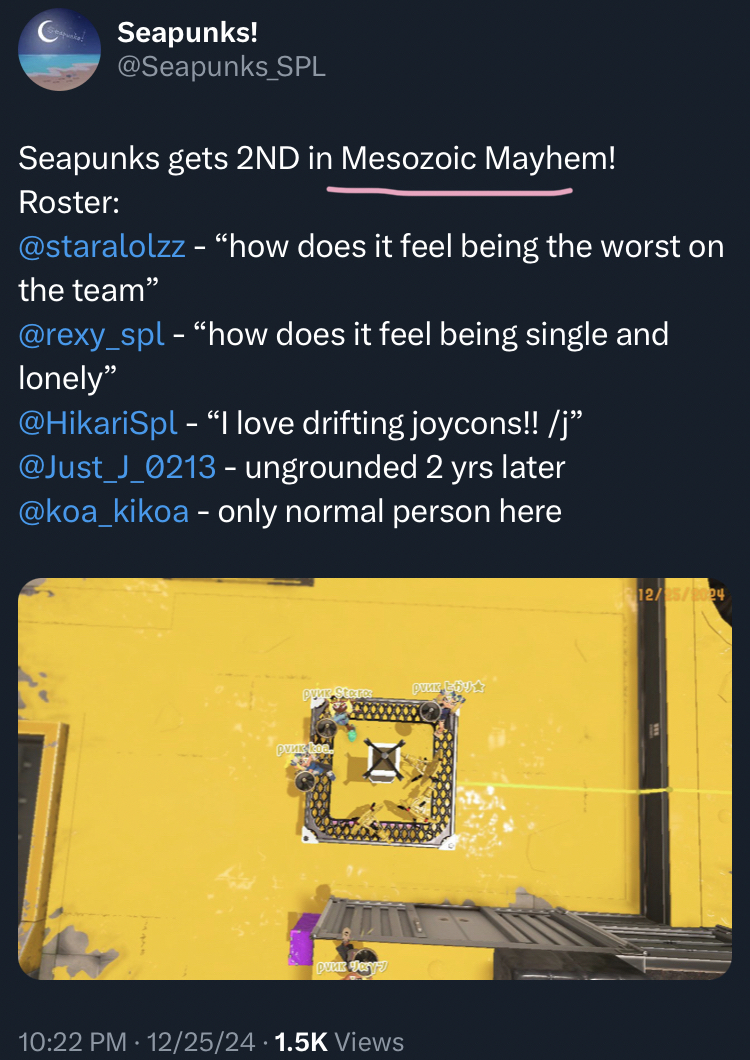This screenshot has width=750, height=1060.
Task: Open the @staralolzz mention
Action: [102, 246]
